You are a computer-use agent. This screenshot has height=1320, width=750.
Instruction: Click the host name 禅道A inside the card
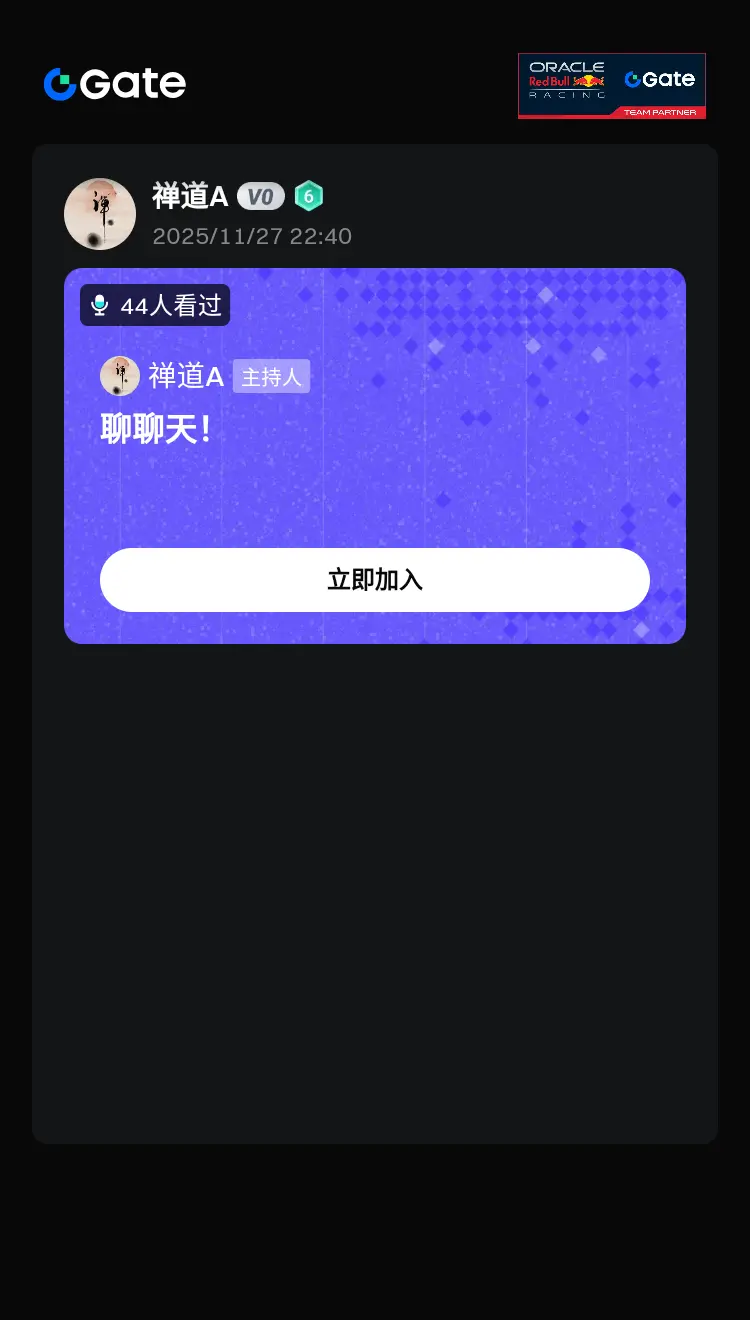coord(186,376)
